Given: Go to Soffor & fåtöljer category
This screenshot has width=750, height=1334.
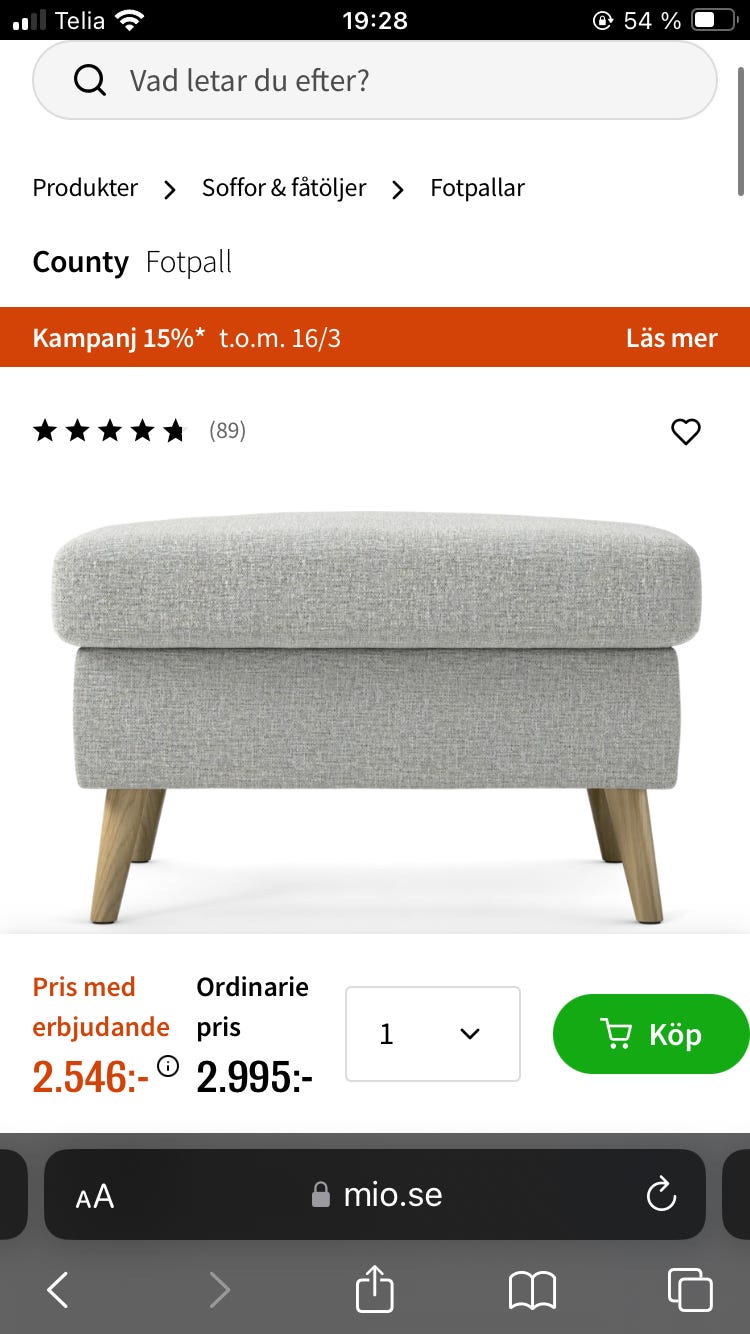Looking at the screenshot, I should pos(283,188).
